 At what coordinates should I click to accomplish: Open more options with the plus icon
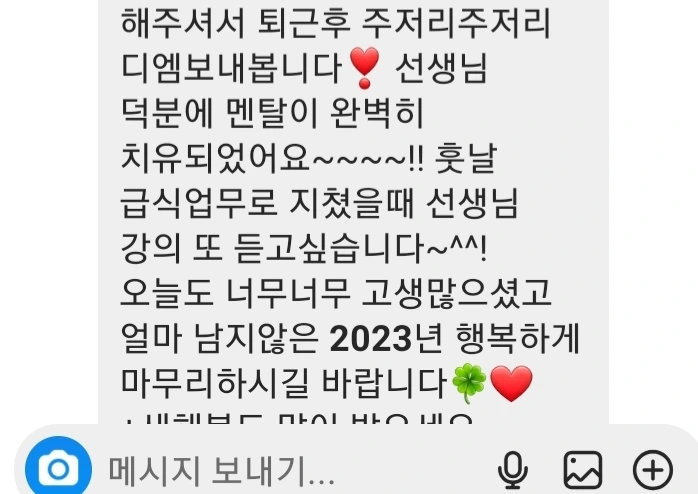[653, 470]
